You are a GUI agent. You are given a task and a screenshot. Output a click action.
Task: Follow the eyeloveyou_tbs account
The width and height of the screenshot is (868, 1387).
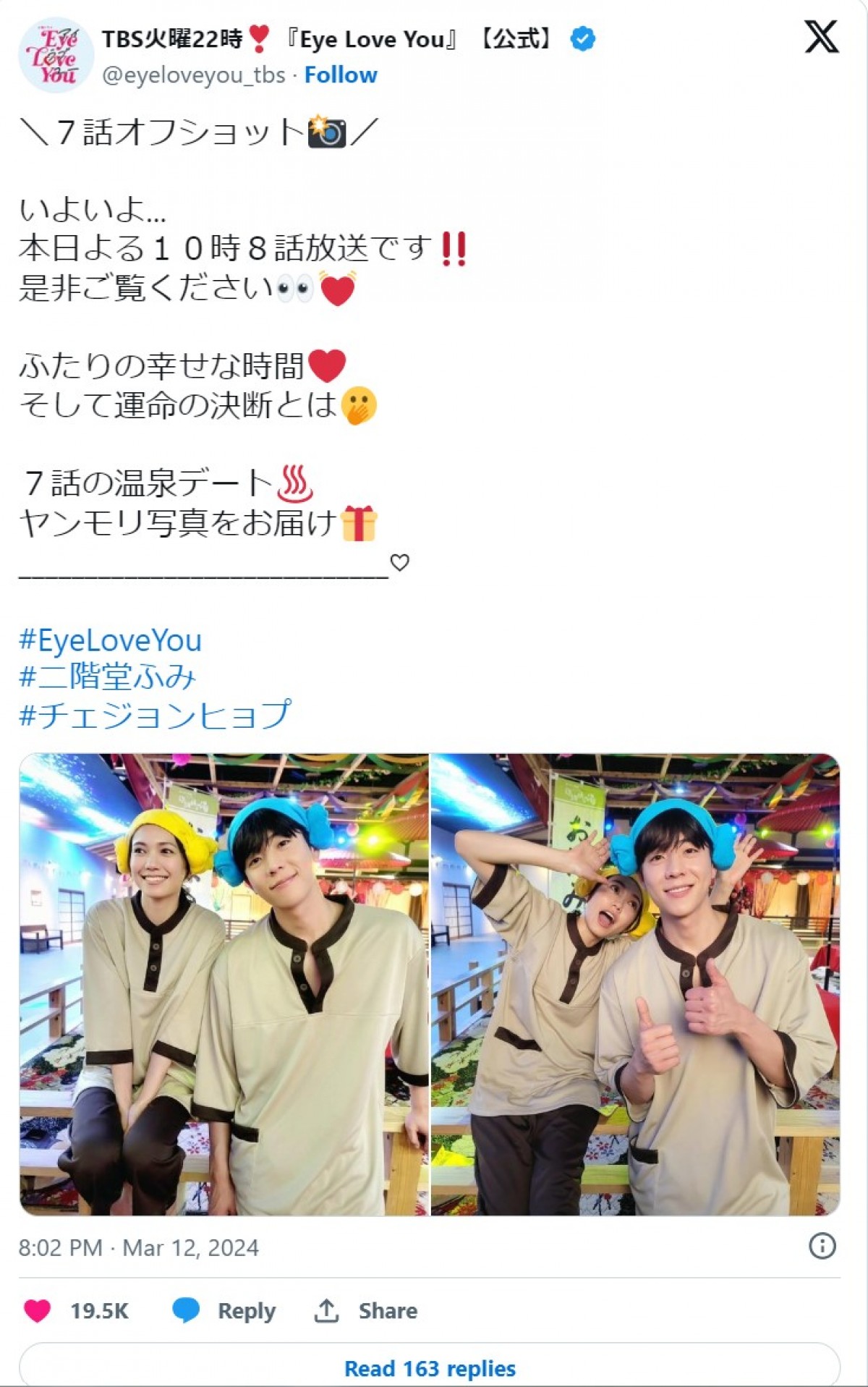pyautogui.click(x=340, y=75)
